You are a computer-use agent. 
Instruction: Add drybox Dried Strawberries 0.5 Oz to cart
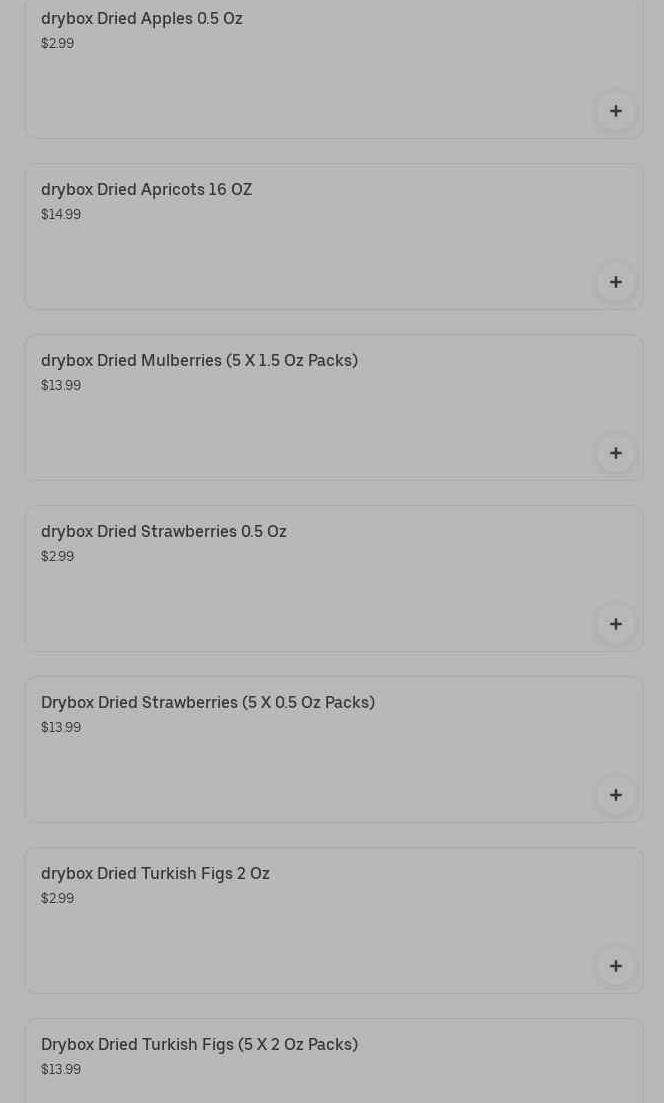[x=615, y=624]
